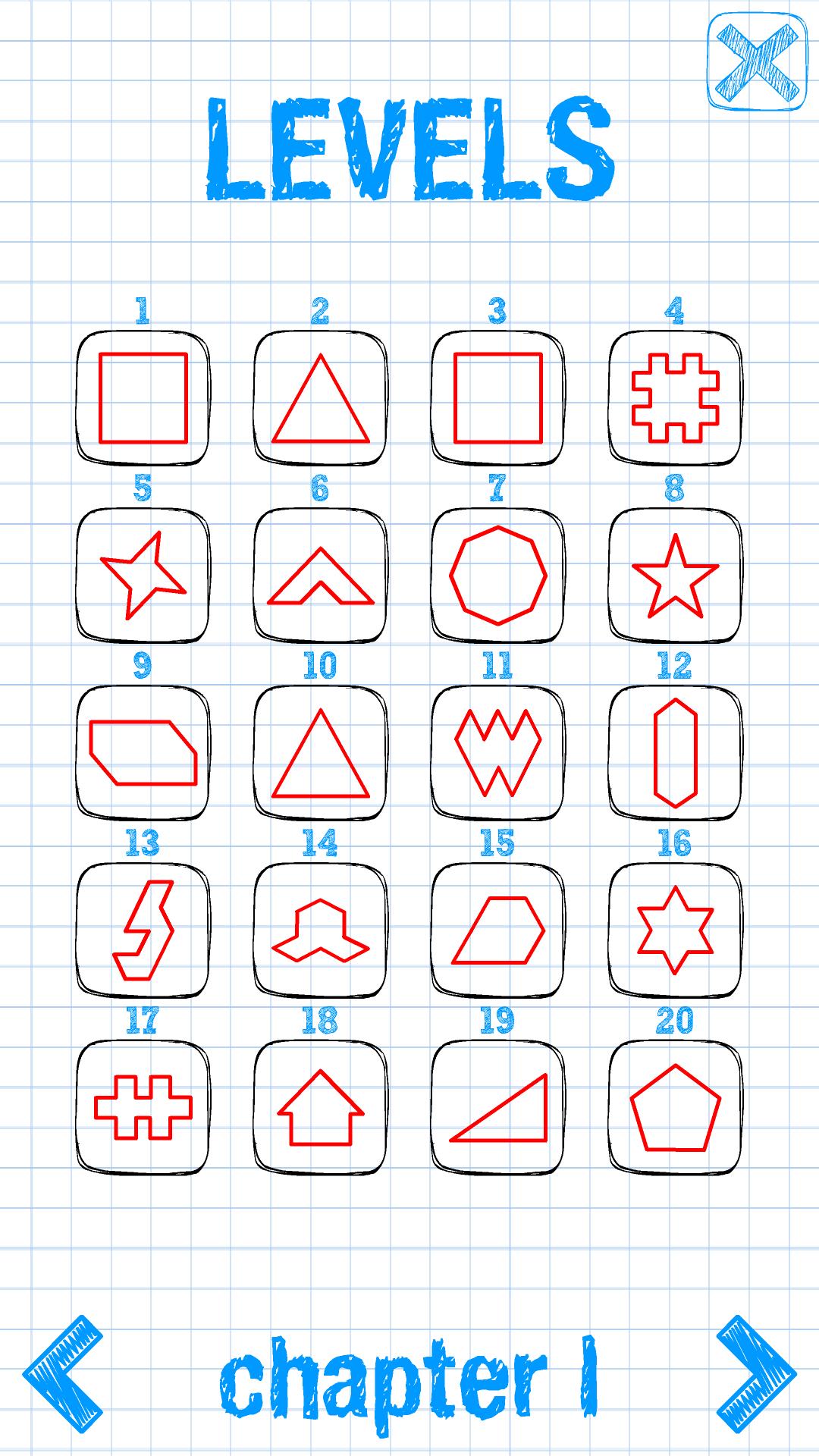Start level 4 puzzle-piece shape
819x1456 pixels.
coord(675,397)
